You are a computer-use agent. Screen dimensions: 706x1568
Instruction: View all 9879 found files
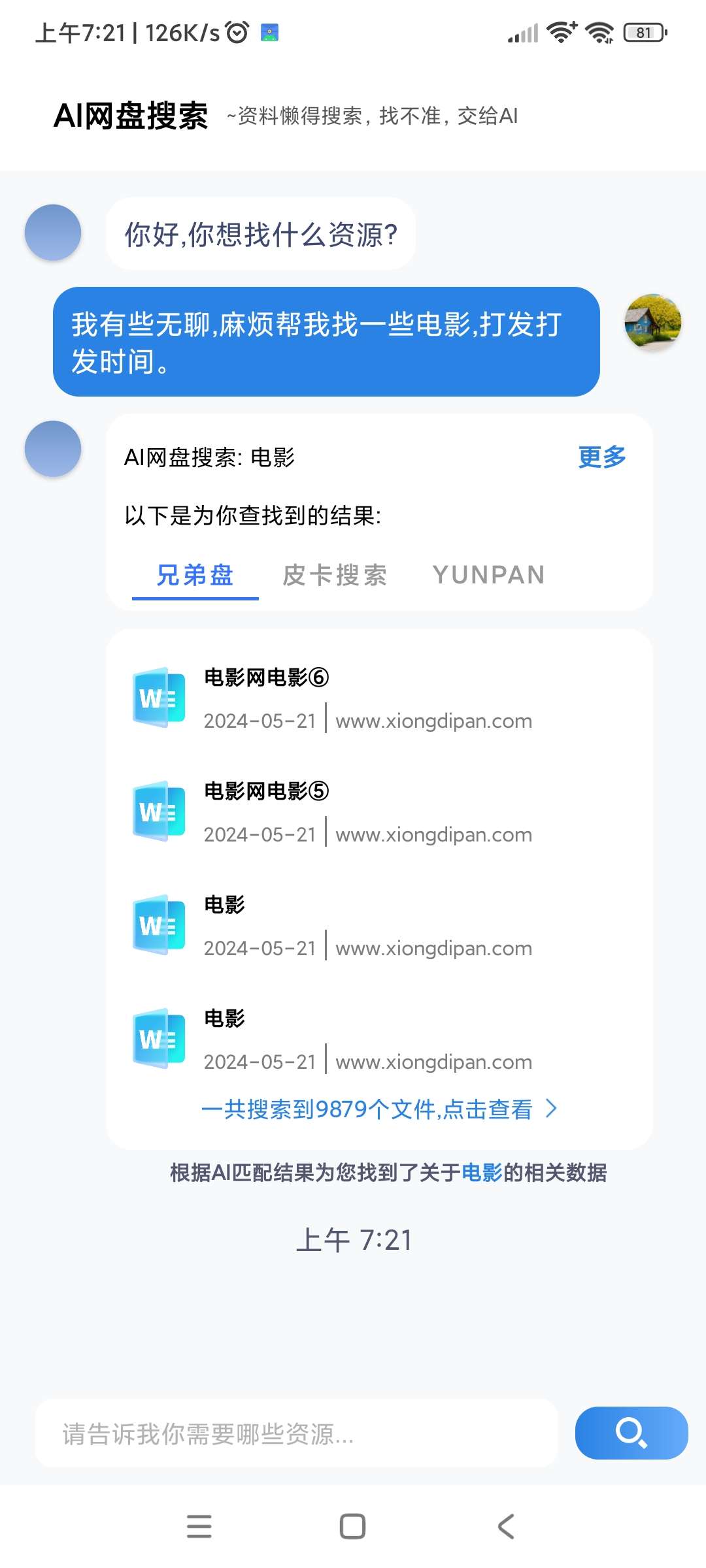click(379, 1109)
